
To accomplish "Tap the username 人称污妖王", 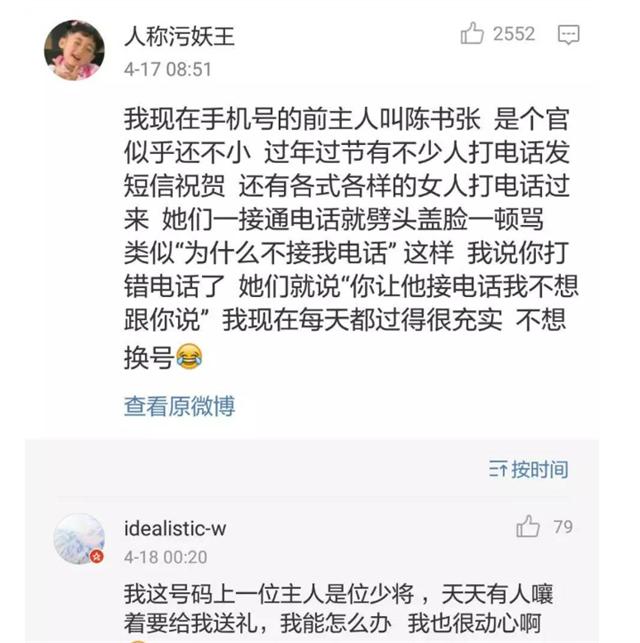I will [179, 38].
